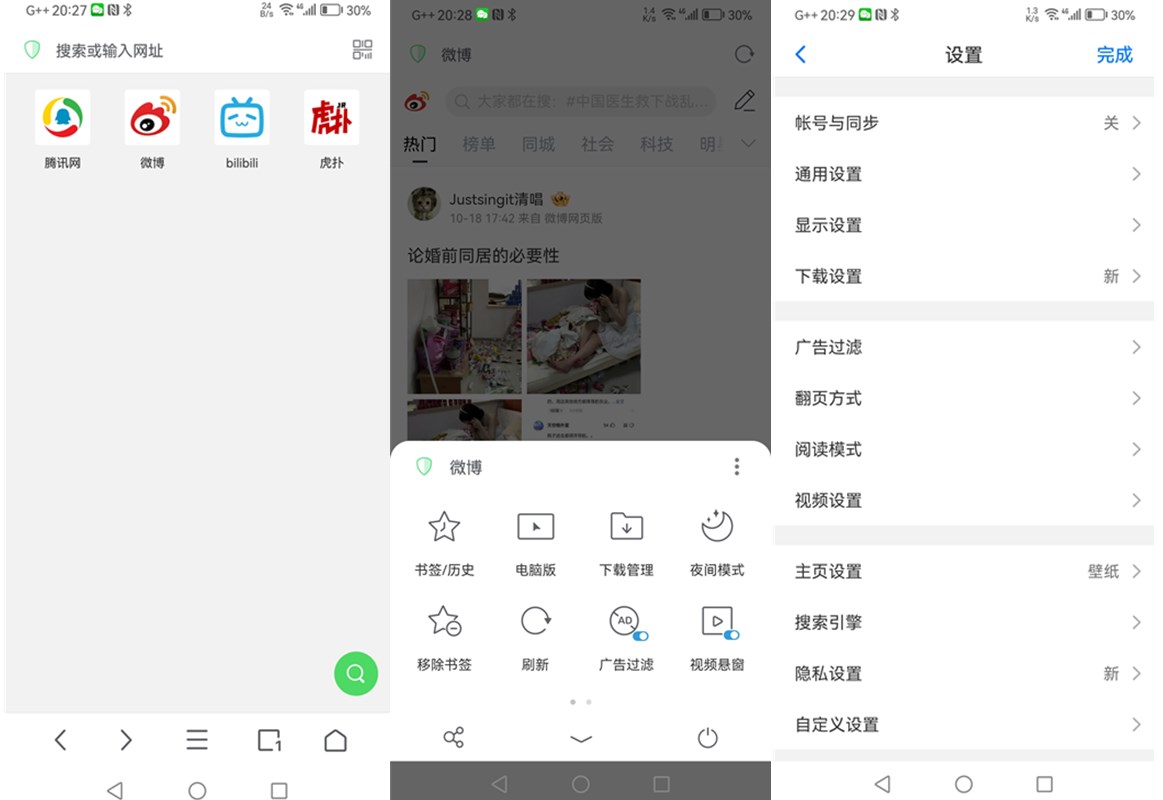Open the 腾讯网 shortcut
Image resolution: width=1163 pixels, height=800 pixels.
tap(62, 128)
